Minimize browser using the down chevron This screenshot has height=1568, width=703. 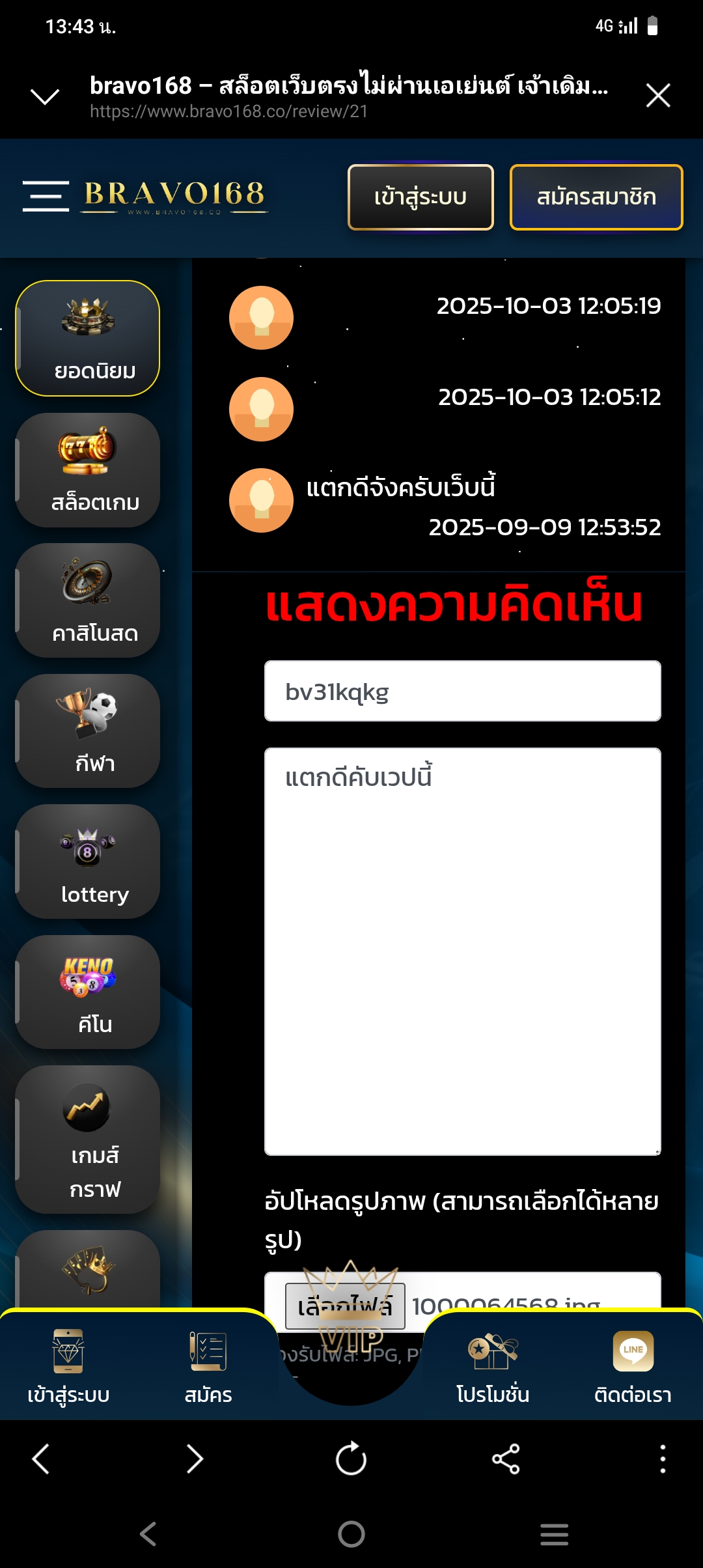point(45,97)
